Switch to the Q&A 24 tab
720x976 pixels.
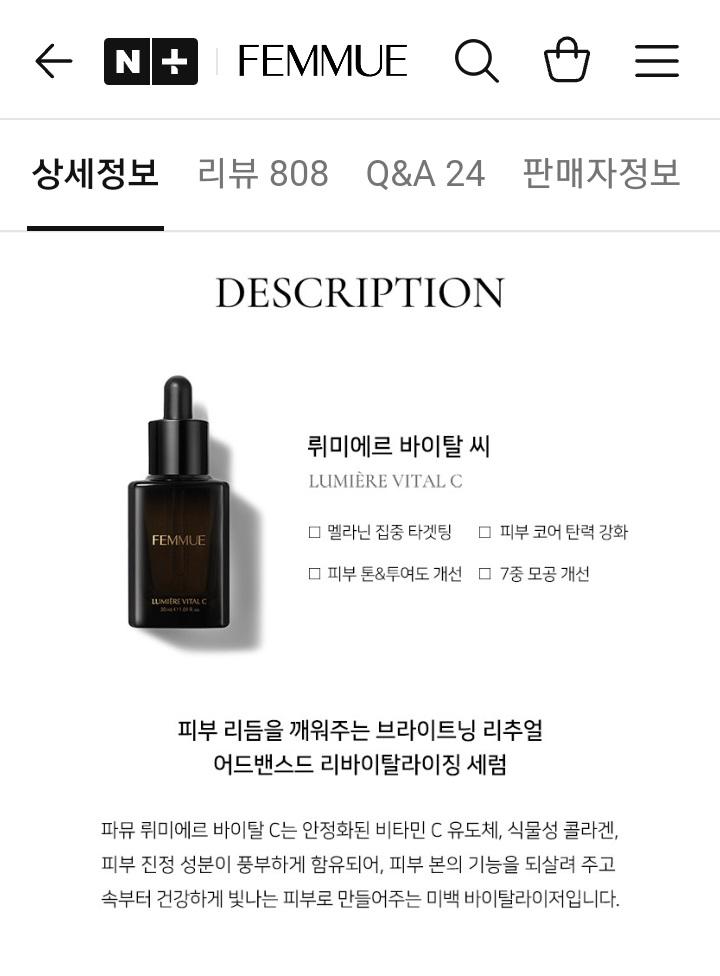425,174
